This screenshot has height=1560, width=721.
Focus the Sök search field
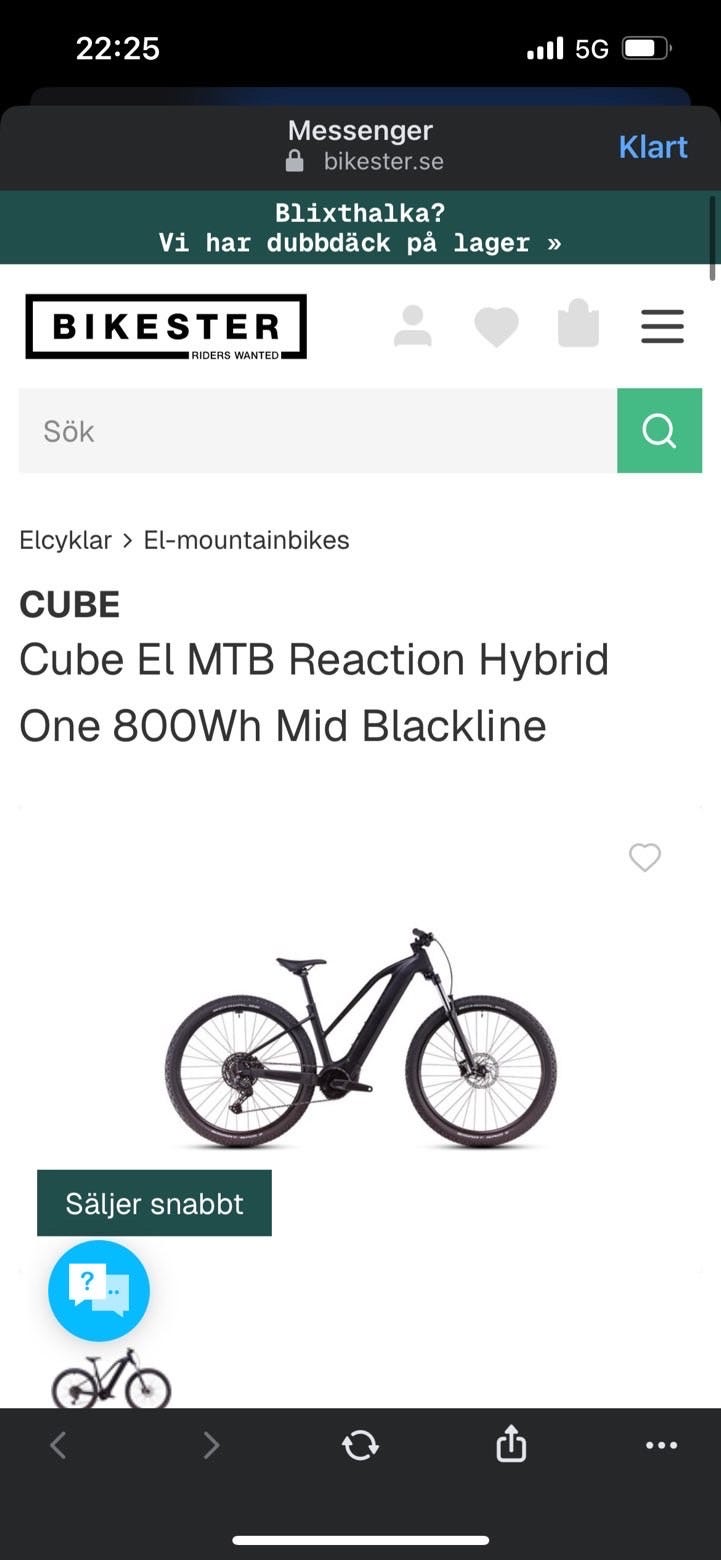pyautogui.click(x=317, y=431)
